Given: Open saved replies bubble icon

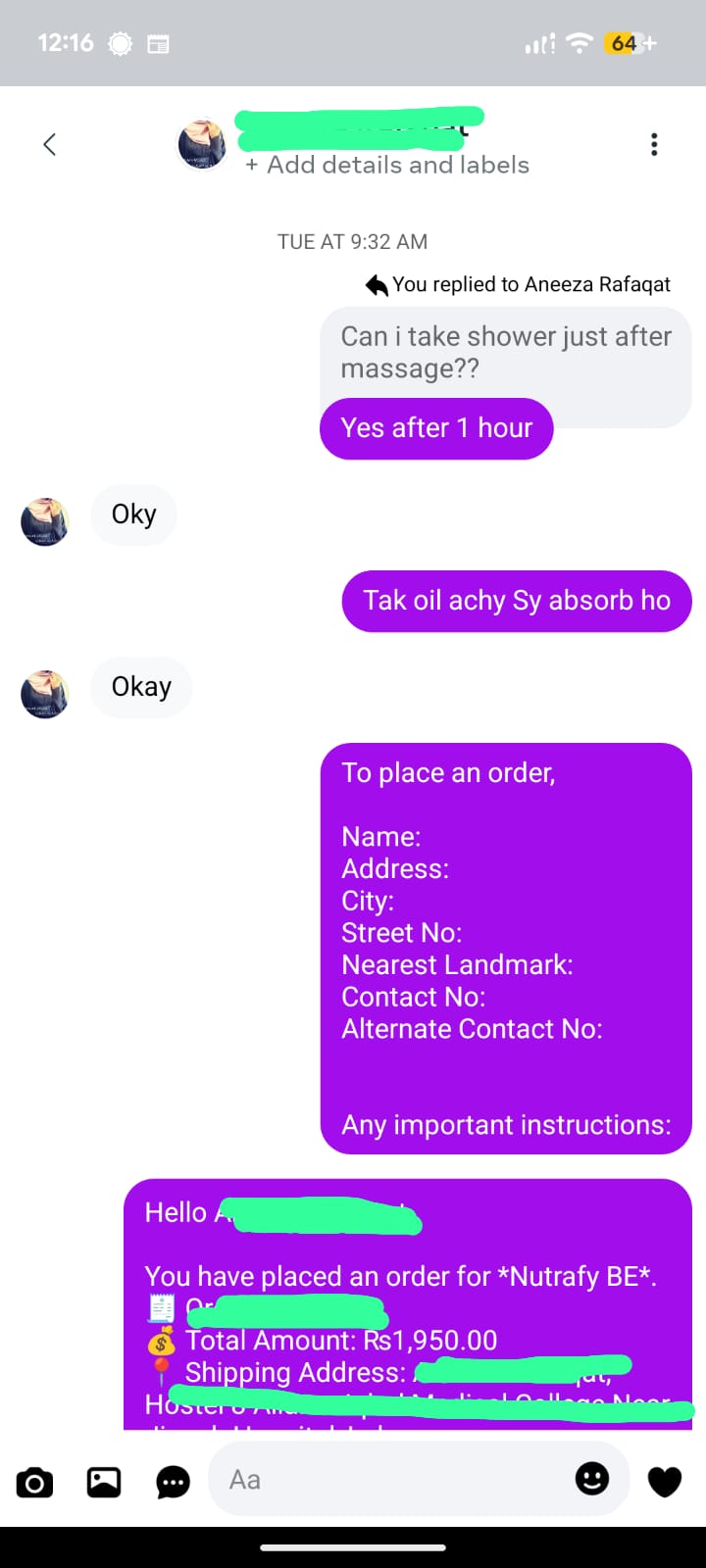Looking at the screenshot, I should [x=174, y=1482].
